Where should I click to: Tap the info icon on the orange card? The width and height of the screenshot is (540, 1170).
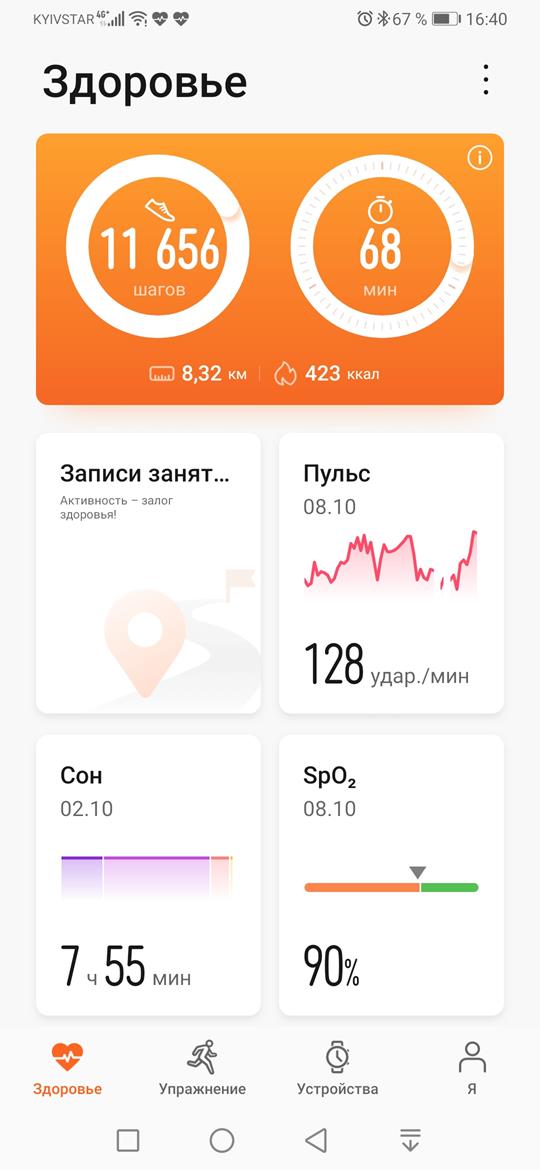[x=480, y=157]
